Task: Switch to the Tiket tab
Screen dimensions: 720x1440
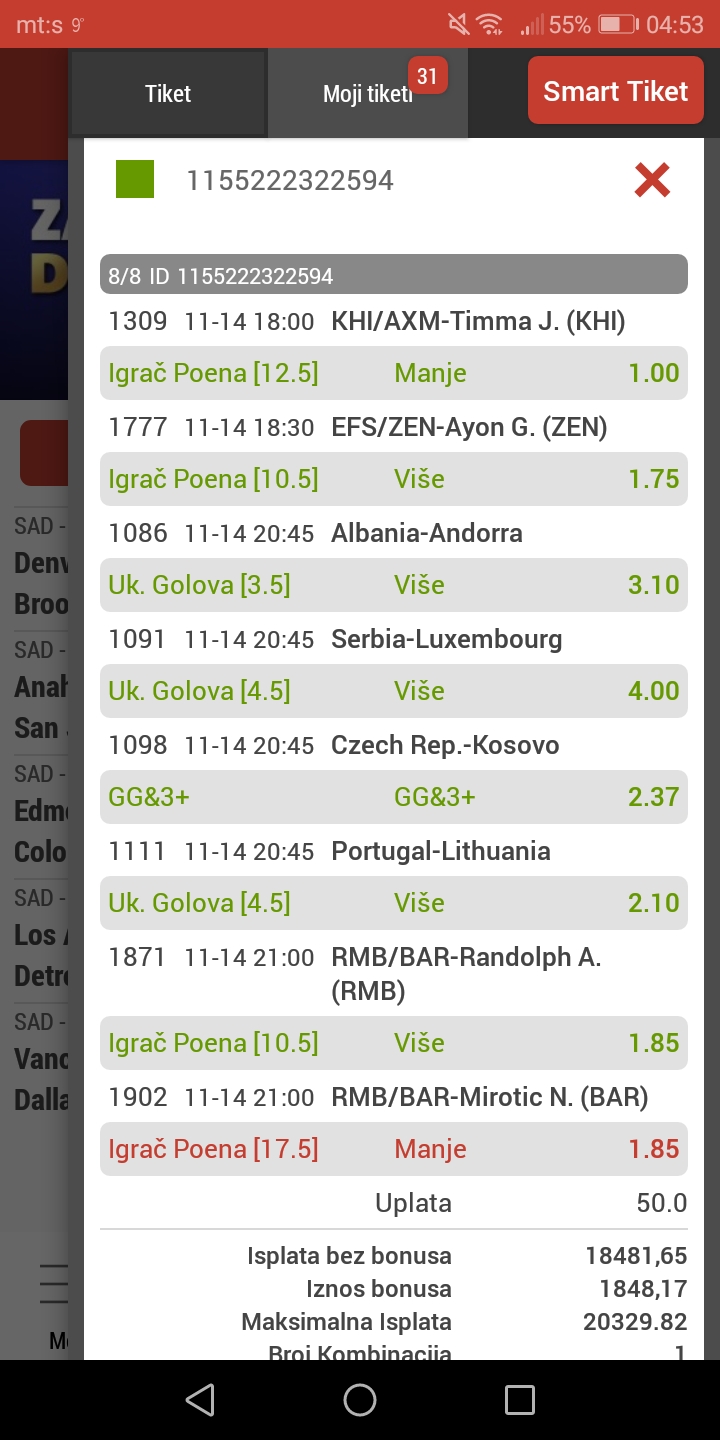Action: pos(168,94)
